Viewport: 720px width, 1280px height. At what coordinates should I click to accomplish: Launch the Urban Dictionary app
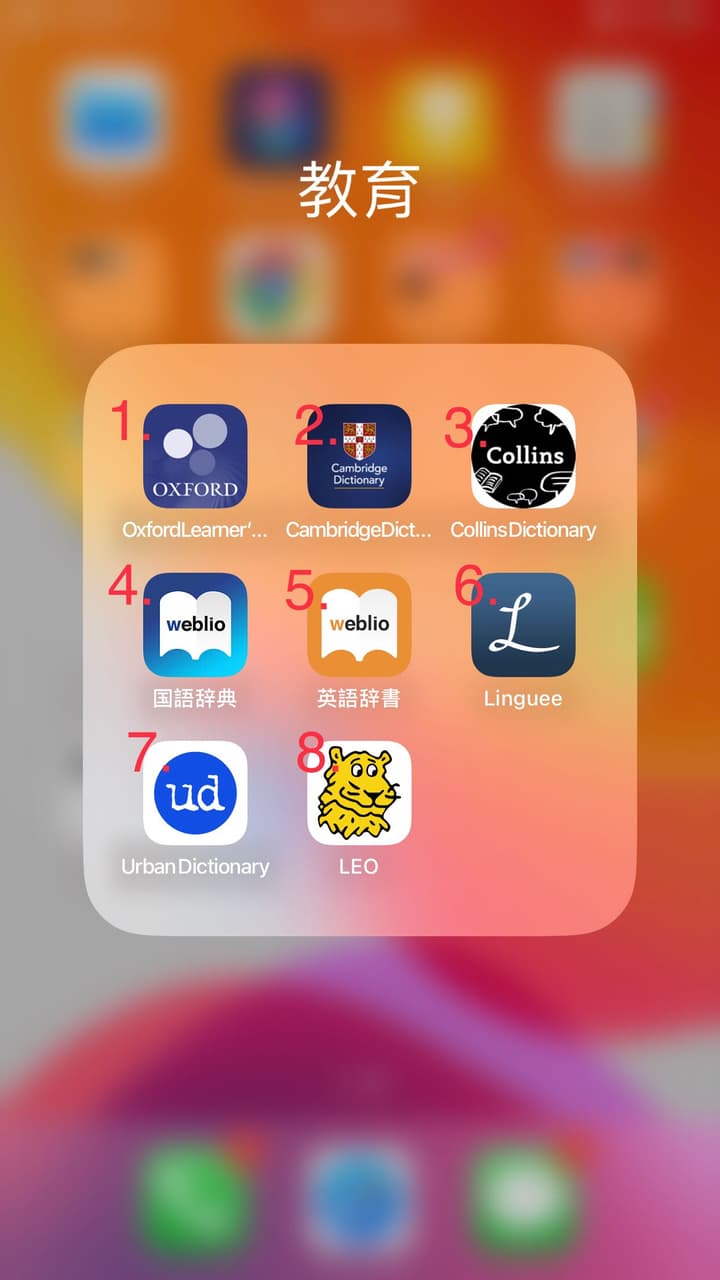tap(195, 793)
